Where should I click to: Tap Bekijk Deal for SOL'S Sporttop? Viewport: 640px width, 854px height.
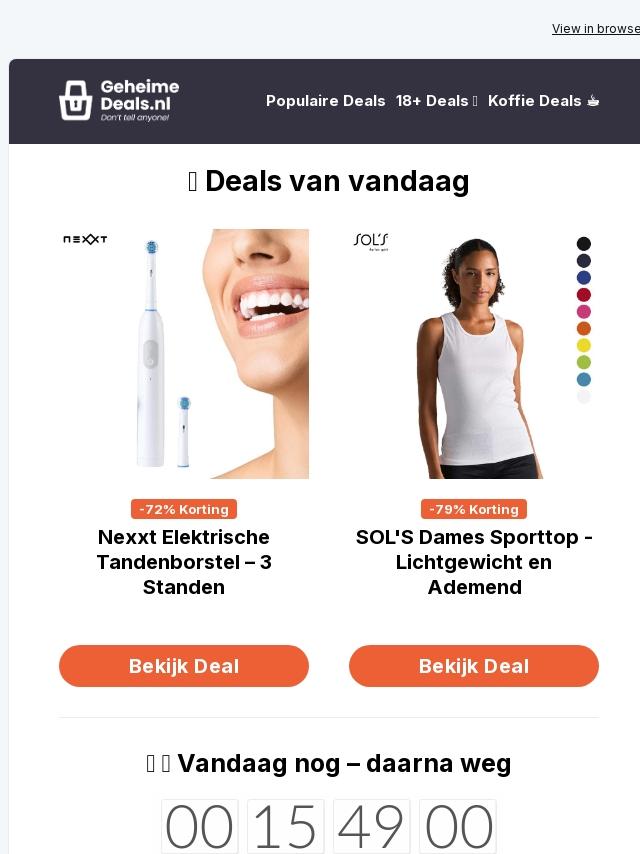tap(474, 666)
